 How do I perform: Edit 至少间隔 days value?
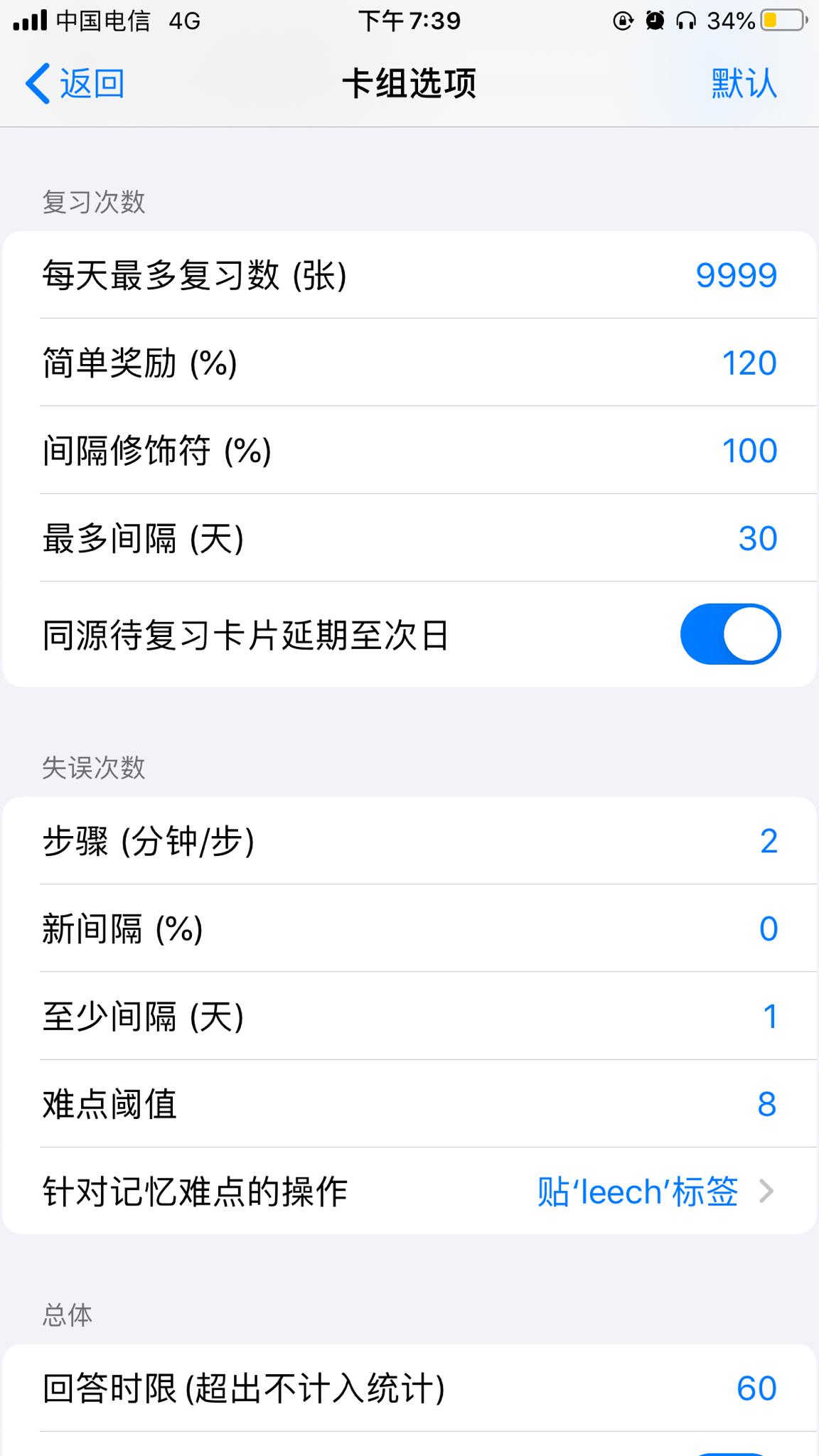tap(769, 1016)
